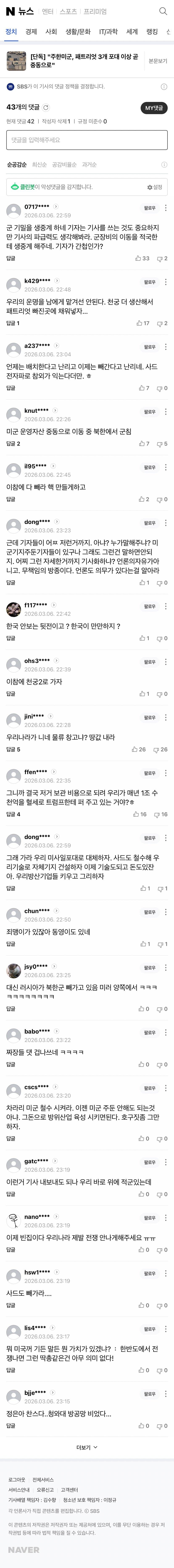Switch to the 경제 tab

point(31,32)
